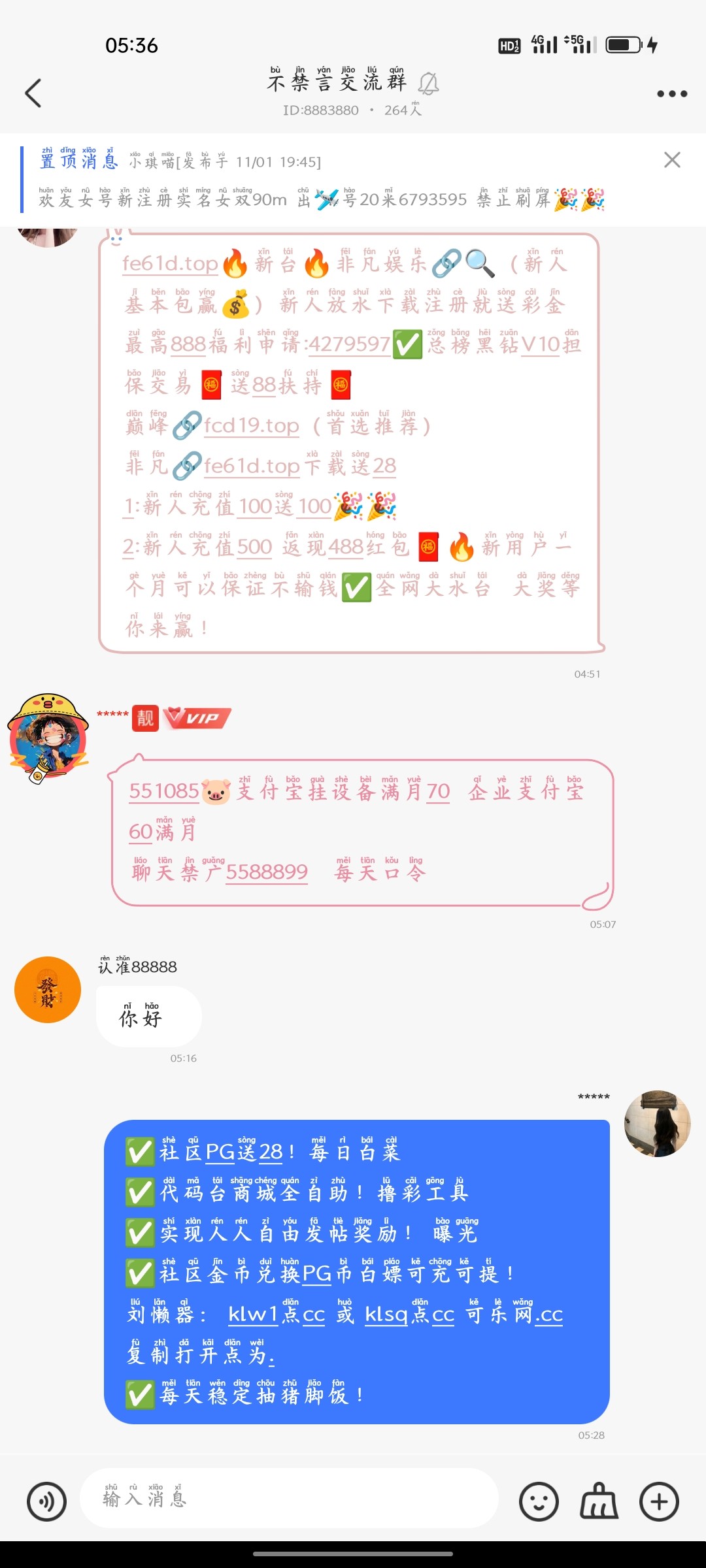Screen dimensions: 706x1568
Task: Toggle group notifications via the bell icon
Action: pyautogui.click(x=430, y=82)
